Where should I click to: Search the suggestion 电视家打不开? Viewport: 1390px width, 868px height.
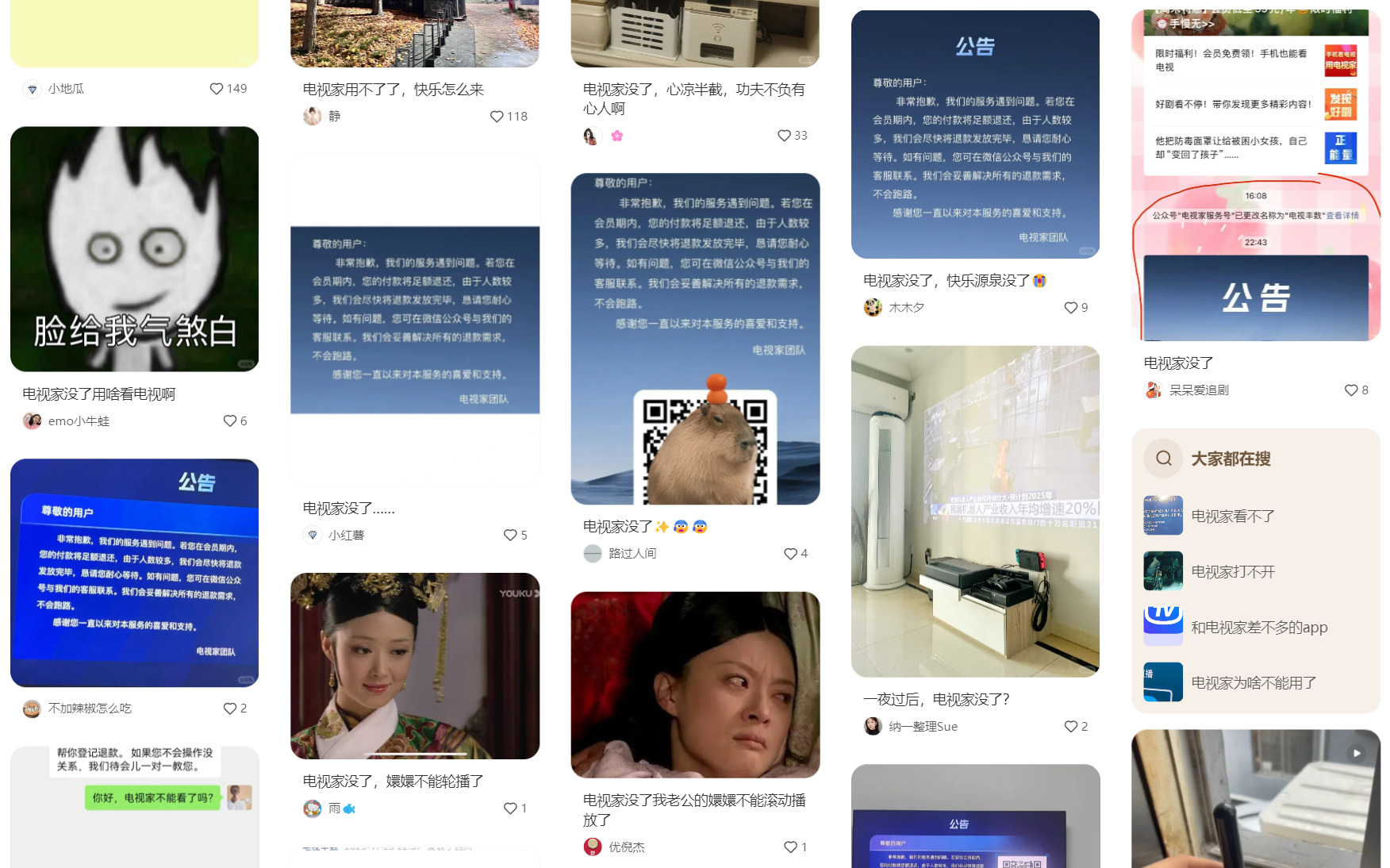[1233, 571]
